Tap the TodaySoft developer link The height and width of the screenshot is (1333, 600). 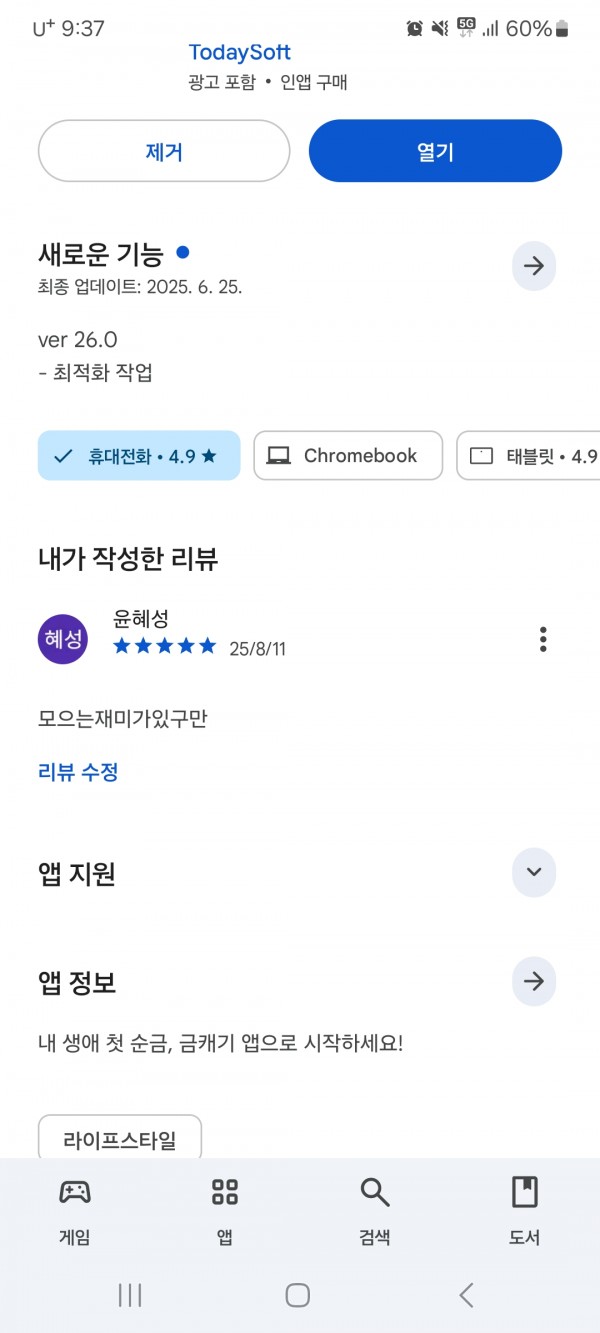tap(240, 51)
